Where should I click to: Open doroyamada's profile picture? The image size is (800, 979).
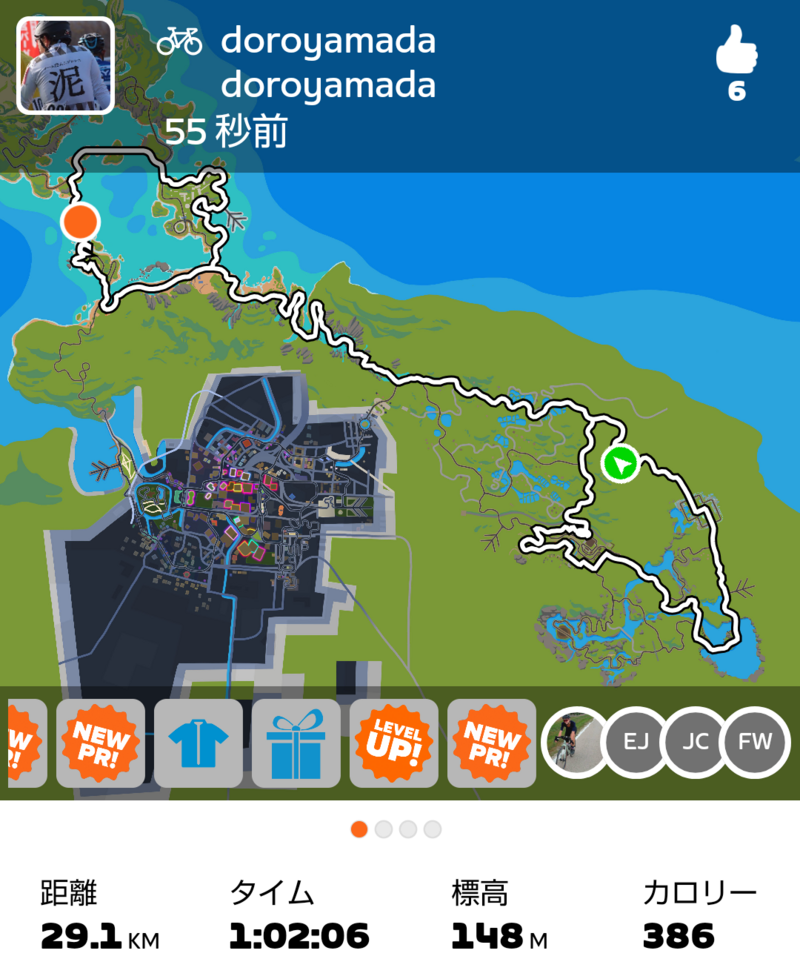point(66,66)
